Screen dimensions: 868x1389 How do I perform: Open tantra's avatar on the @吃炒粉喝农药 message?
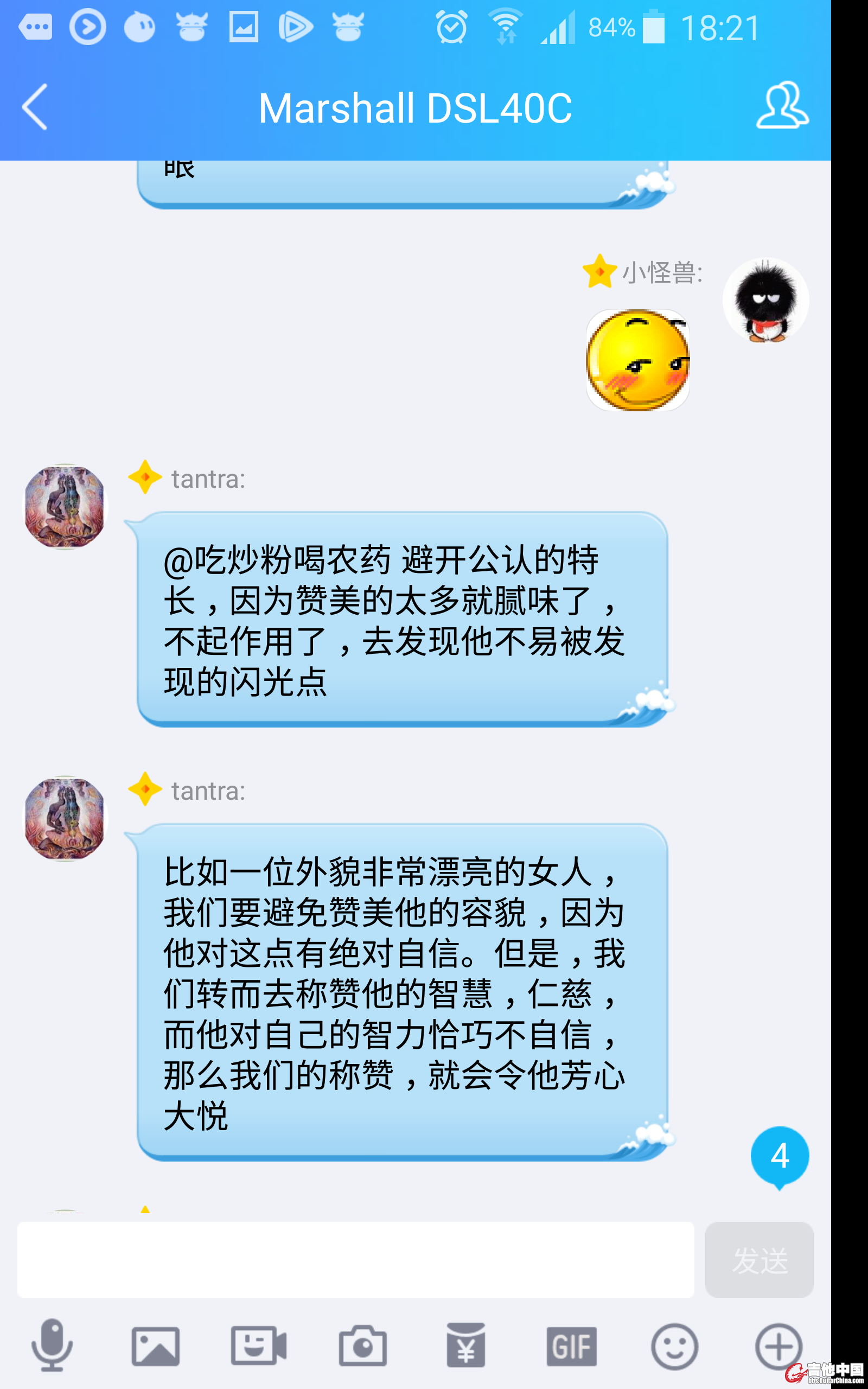point(66,507)
